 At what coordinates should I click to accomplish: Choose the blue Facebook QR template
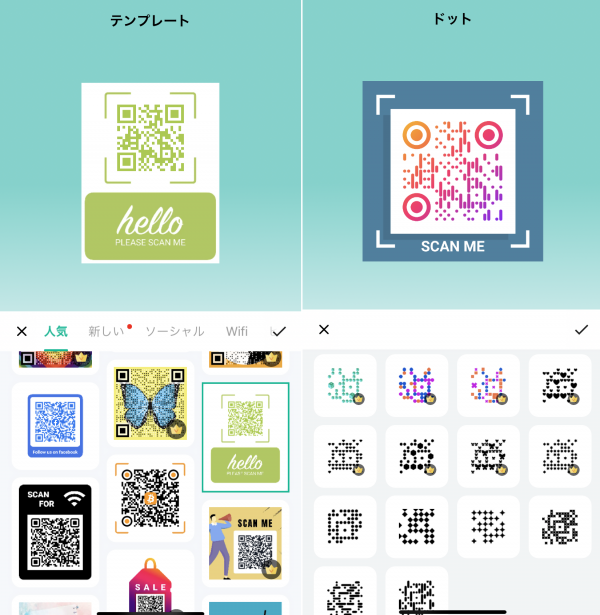click(55, 425)
